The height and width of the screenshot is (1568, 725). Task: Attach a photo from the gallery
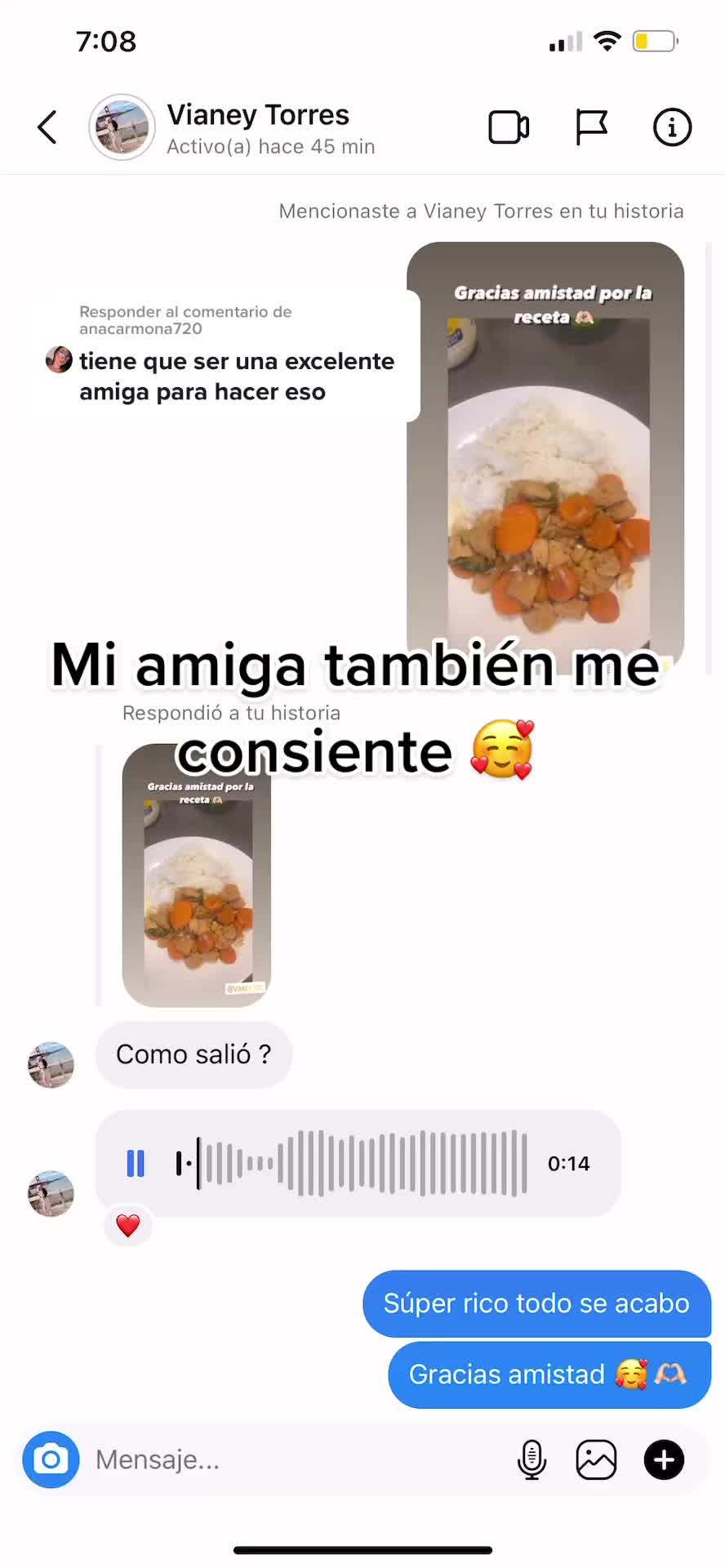(596, 1459)
